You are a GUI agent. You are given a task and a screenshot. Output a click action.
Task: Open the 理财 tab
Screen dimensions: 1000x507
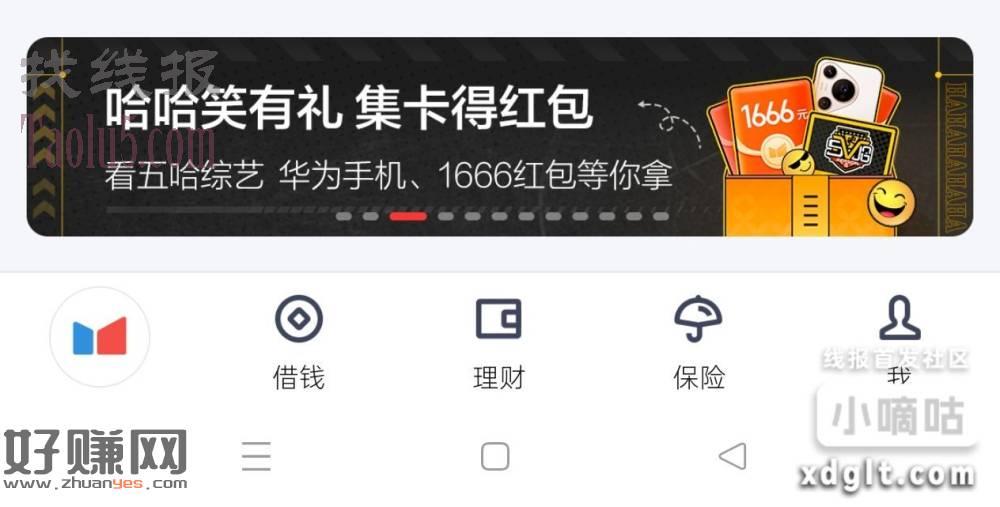[x=498, y=342]
